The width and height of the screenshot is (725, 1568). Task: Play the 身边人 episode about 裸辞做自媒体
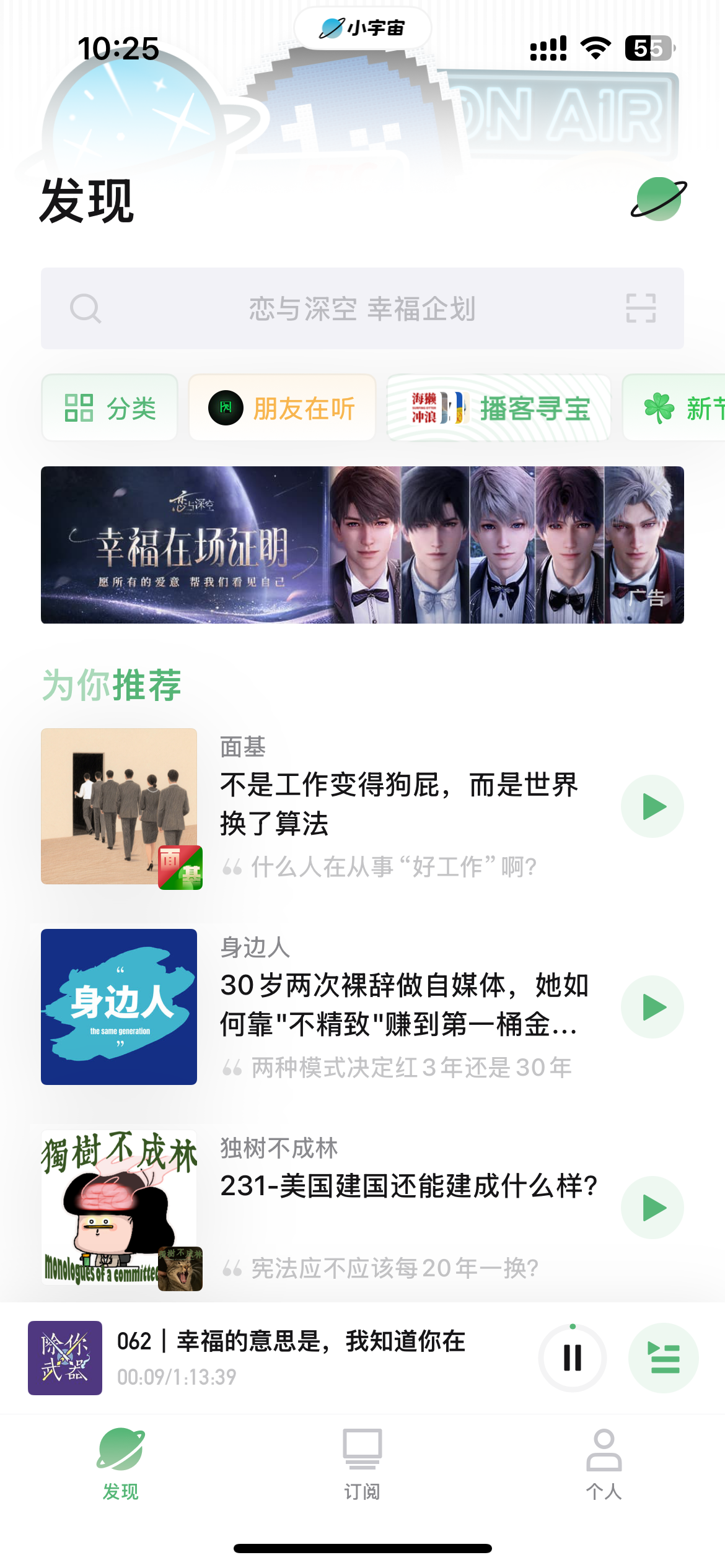click(x=652, y=1007)
